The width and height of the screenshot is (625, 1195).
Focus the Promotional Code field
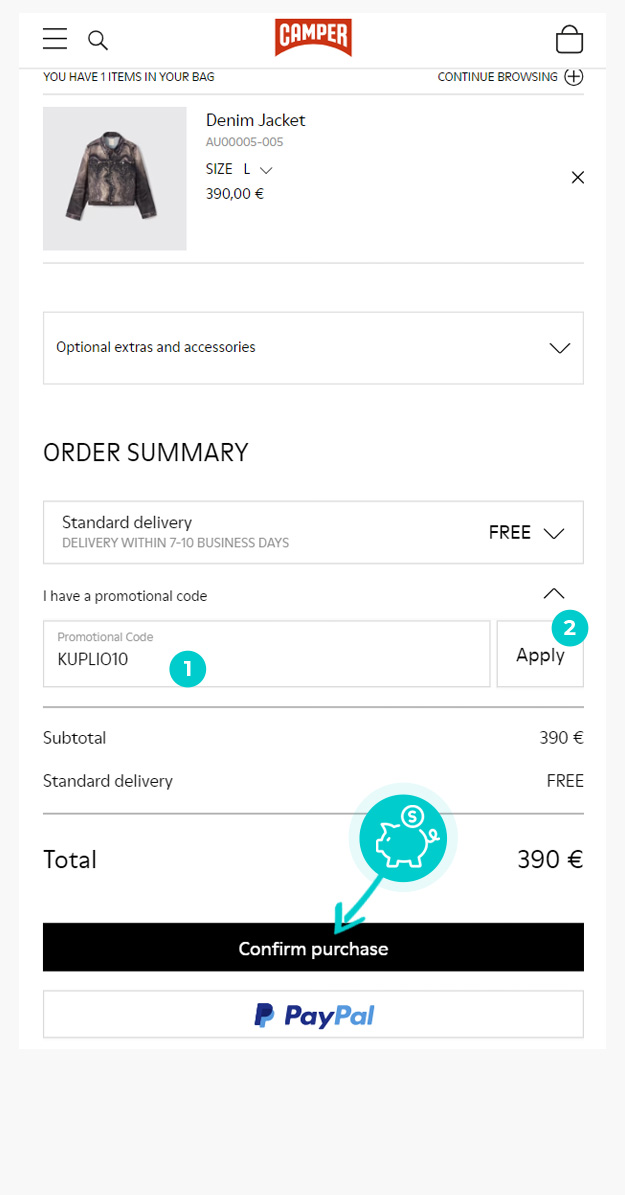pyautogui.click(x=266, y=654)
